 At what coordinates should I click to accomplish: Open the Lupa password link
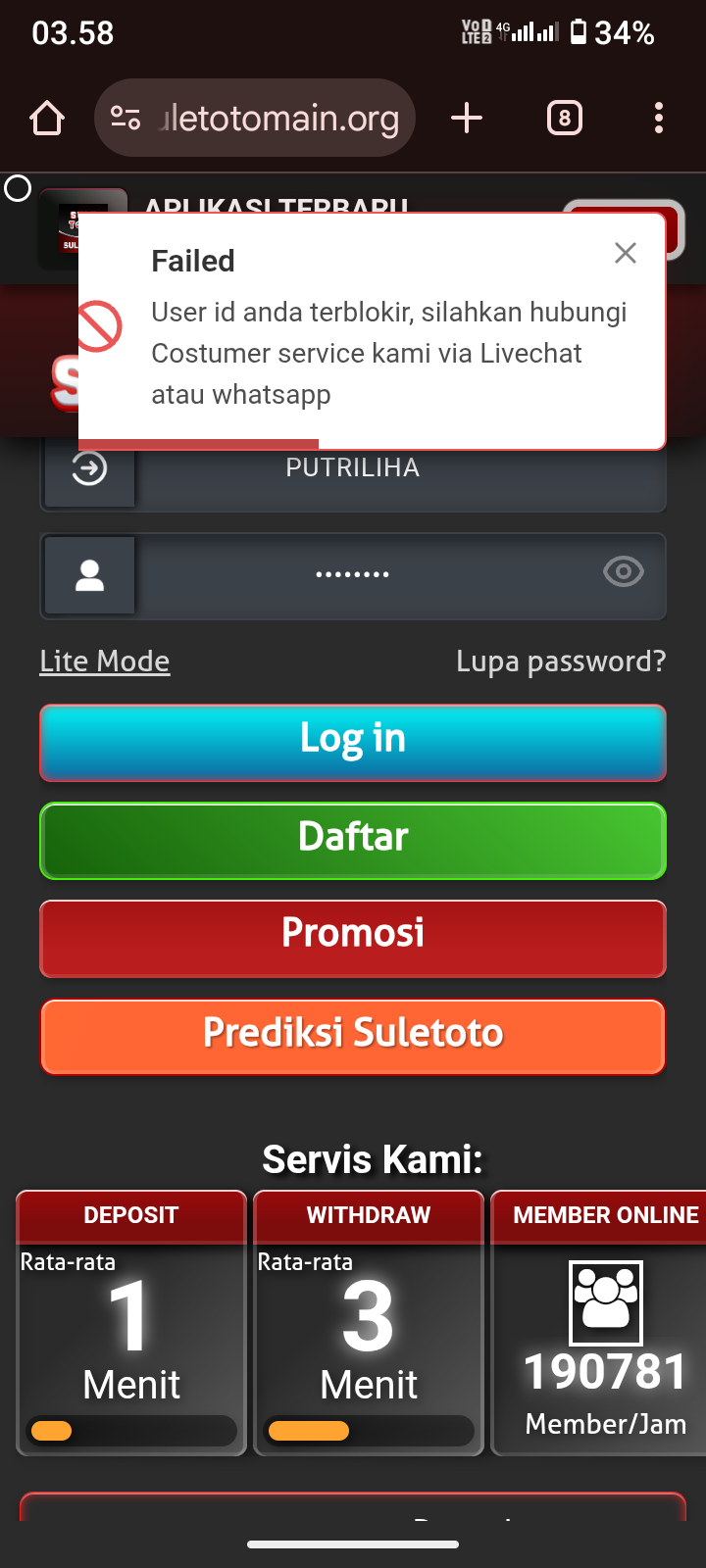click(560, 661)
